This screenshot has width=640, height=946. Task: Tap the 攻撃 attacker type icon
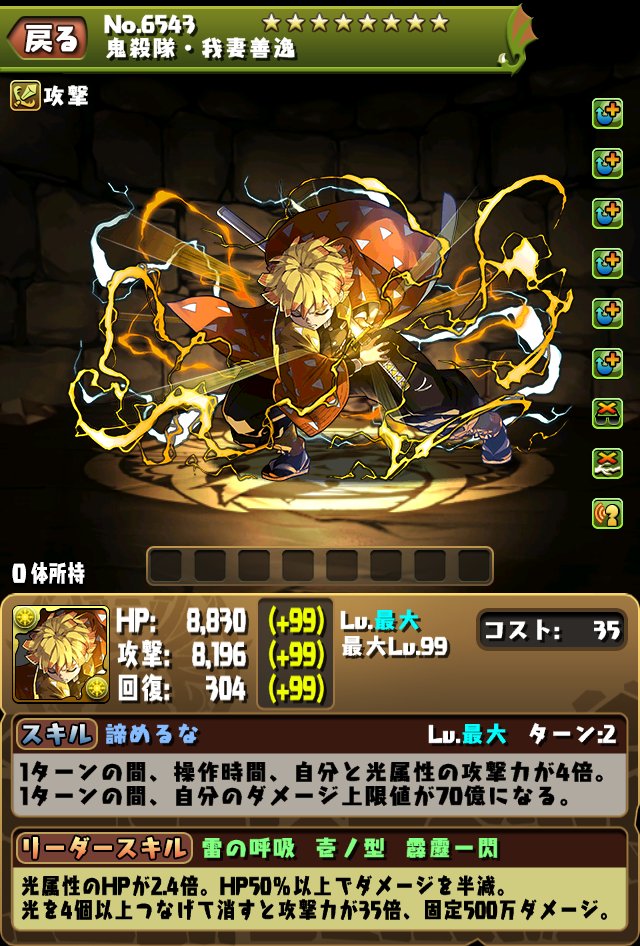coord(25,96)
